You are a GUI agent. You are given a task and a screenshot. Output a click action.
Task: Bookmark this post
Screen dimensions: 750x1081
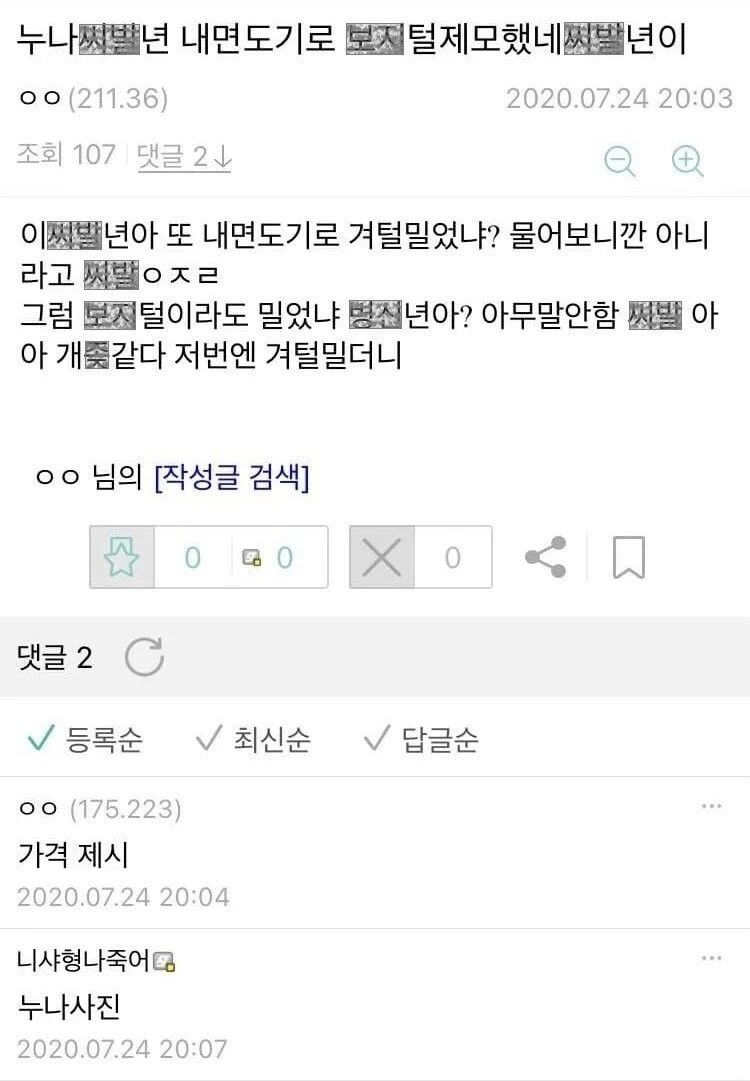(628, 558)
